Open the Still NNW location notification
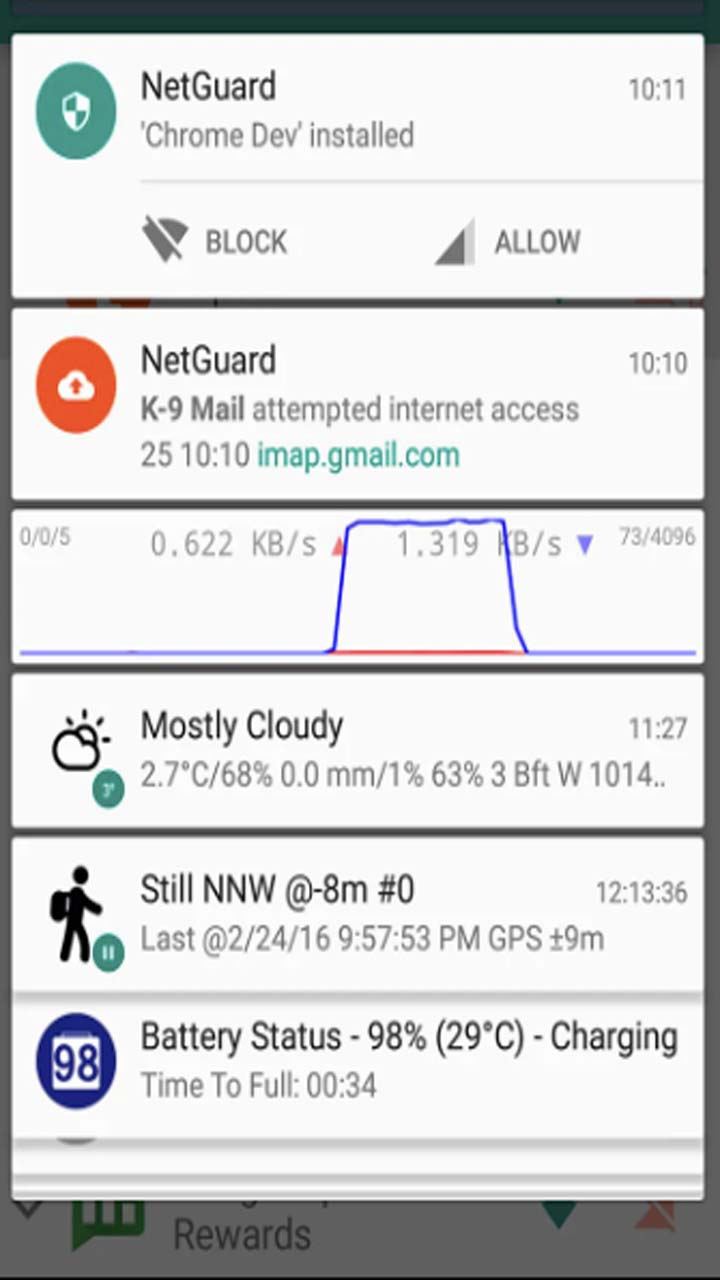This screenshot has height=1280, width=720. [x=357, y=914]
